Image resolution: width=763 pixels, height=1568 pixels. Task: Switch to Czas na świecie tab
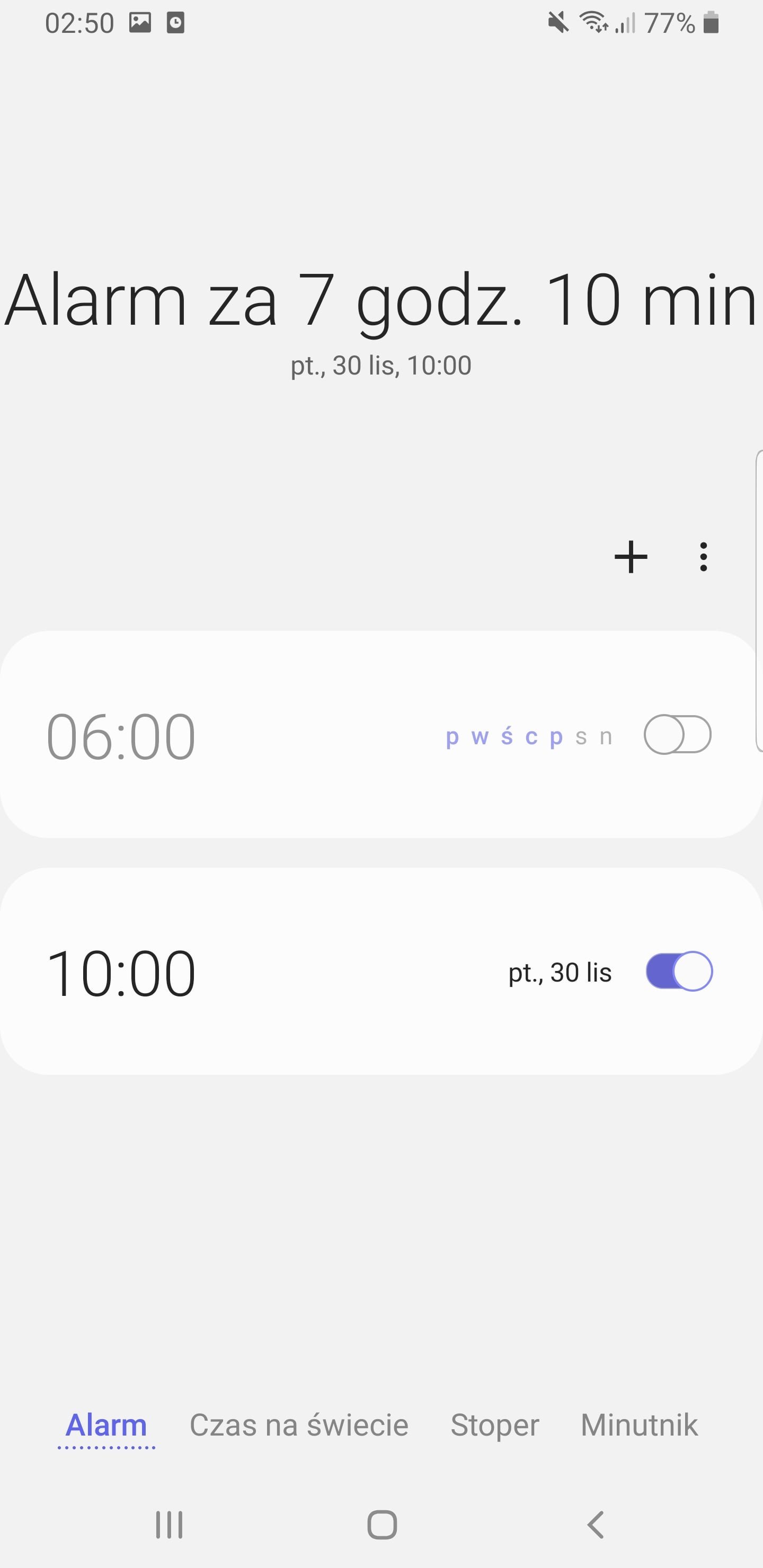click(x=299, y=1425)
